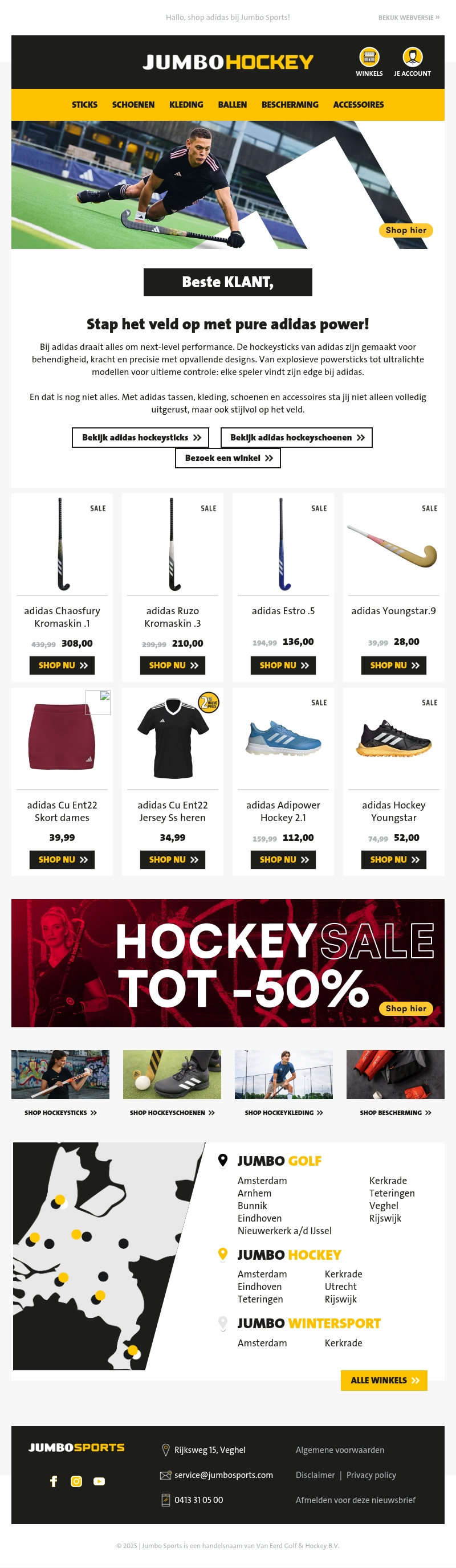
Task: Tap Bezoek een winkel button
Action: [227, 458]
